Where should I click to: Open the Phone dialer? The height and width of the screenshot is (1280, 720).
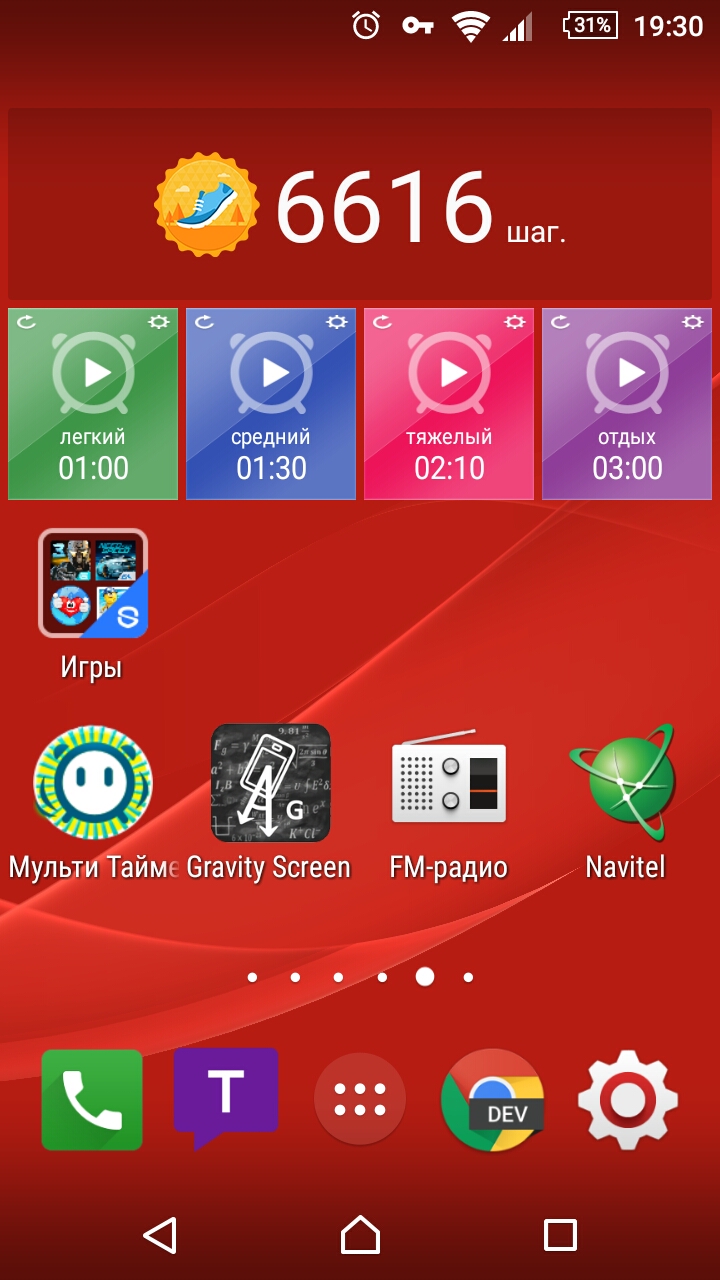92,1099
